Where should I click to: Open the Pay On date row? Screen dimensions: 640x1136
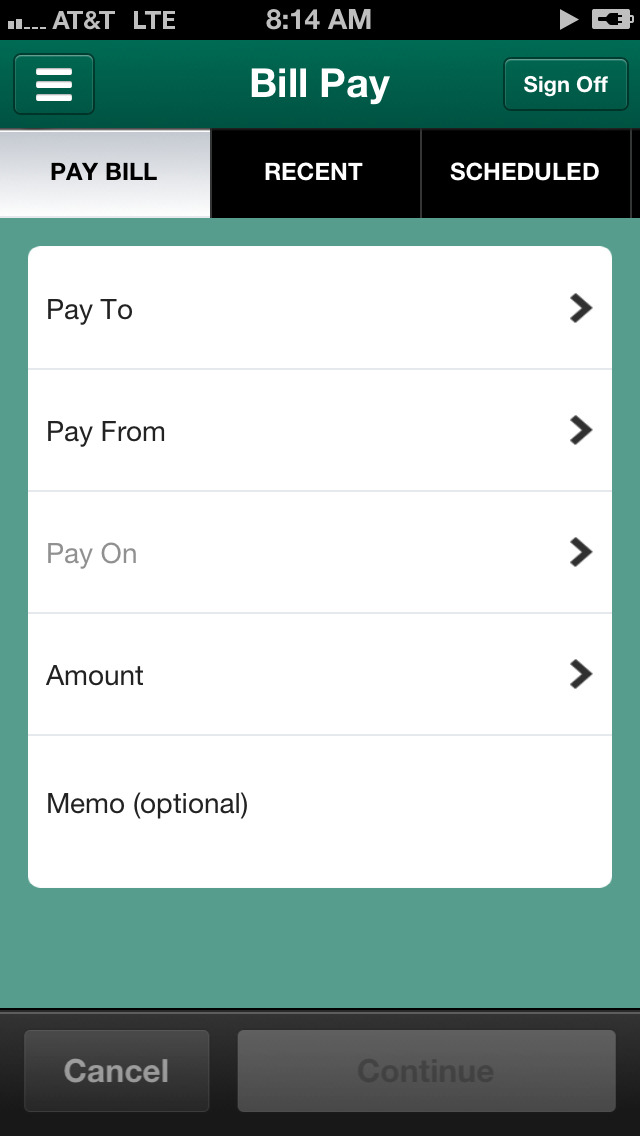pos(320,553)
